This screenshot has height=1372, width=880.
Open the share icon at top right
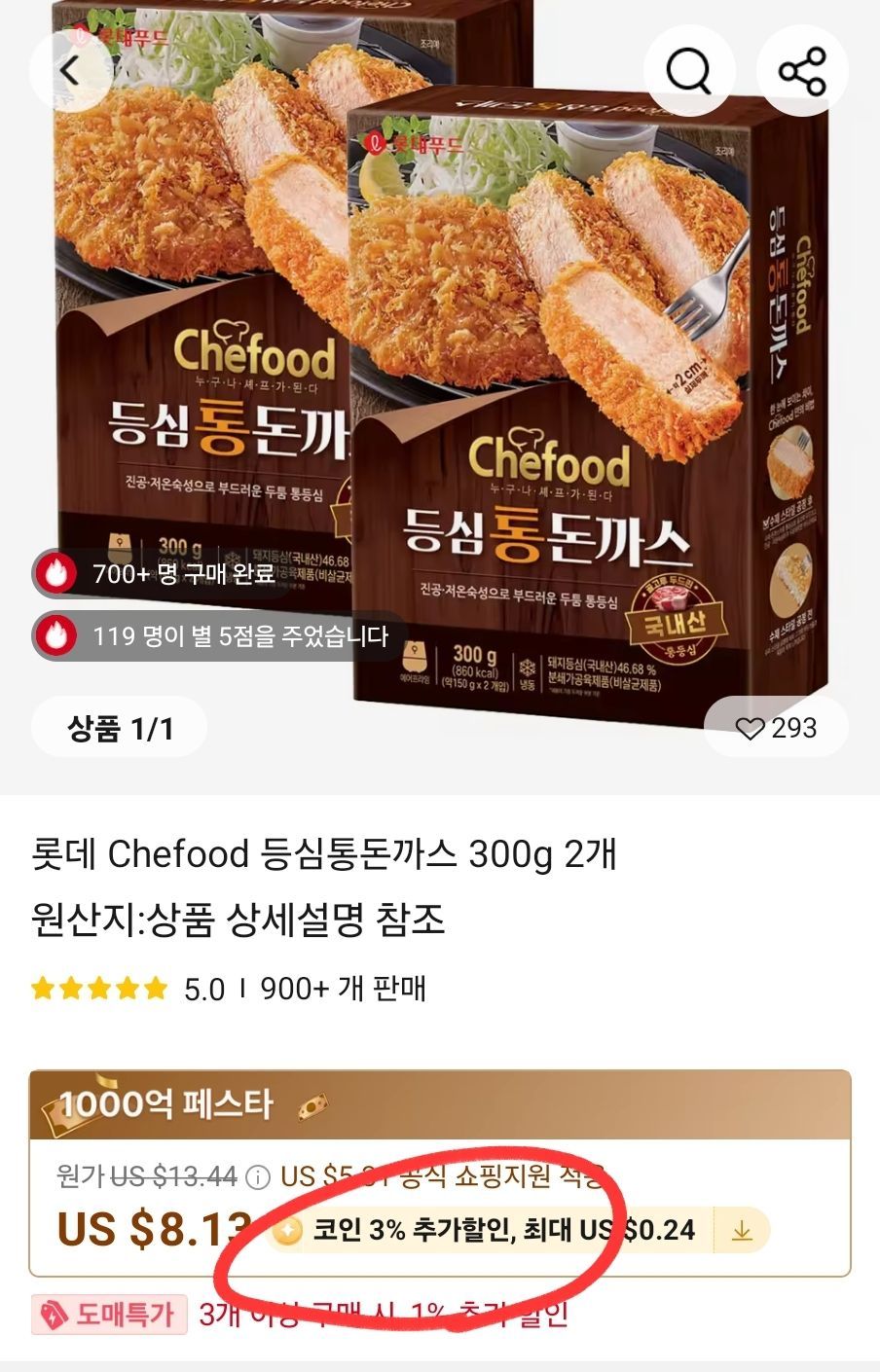coord(802,69)
